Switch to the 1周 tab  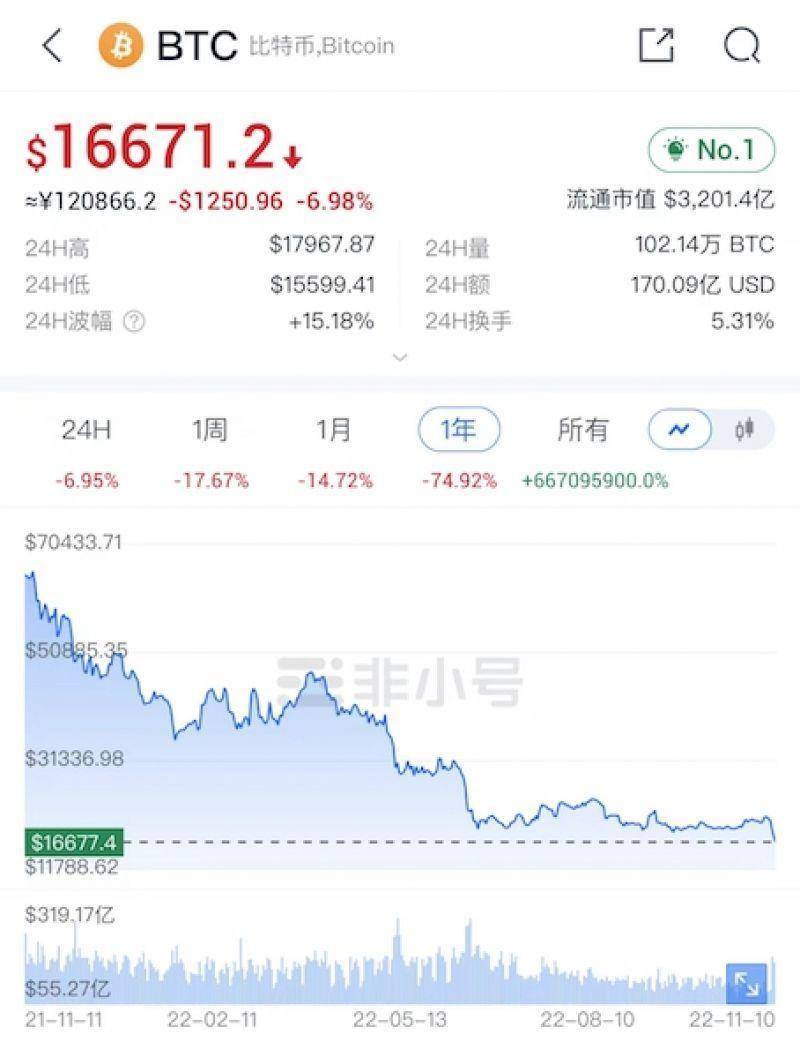pos(210,429)
